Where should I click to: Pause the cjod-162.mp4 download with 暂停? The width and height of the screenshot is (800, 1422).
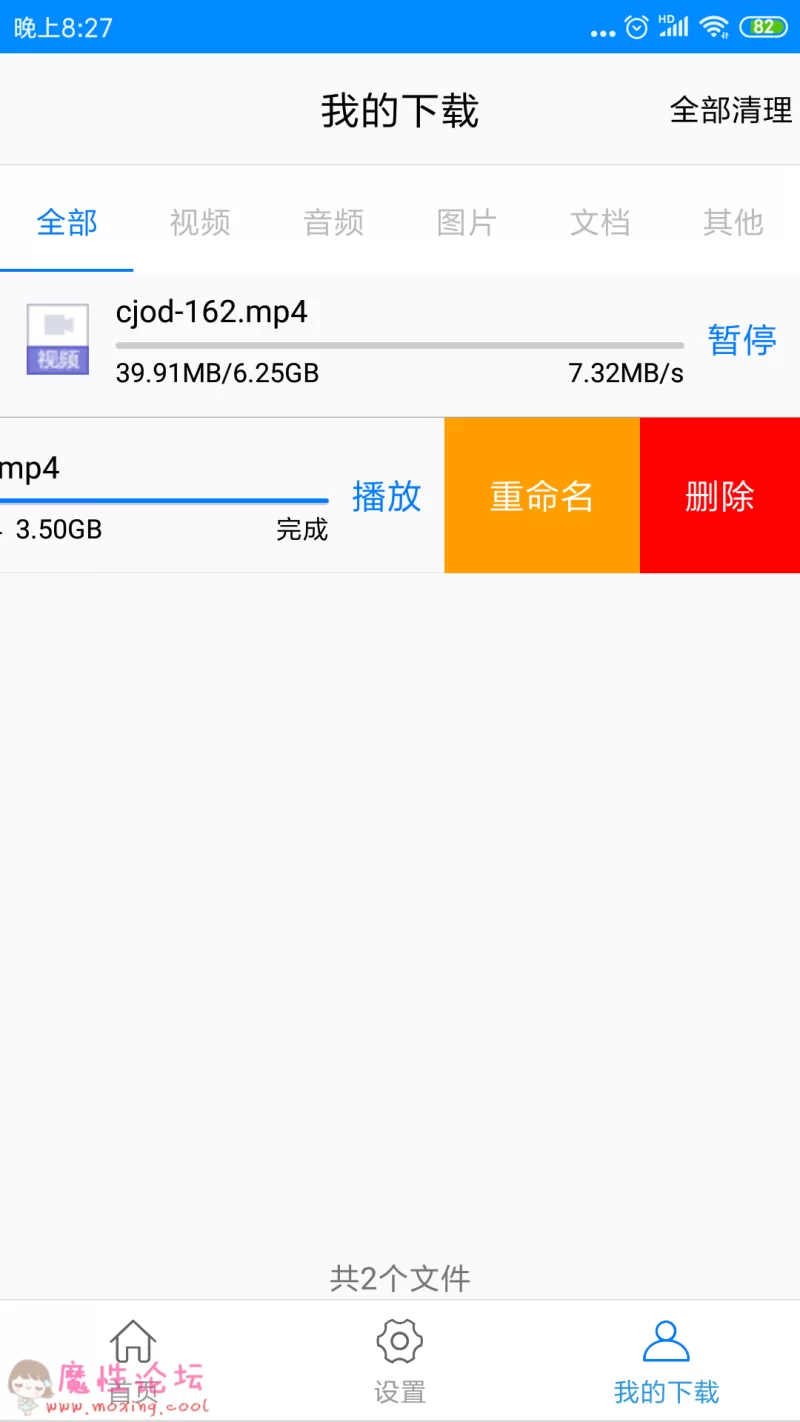pyautogui.click(x=742, y=340)
